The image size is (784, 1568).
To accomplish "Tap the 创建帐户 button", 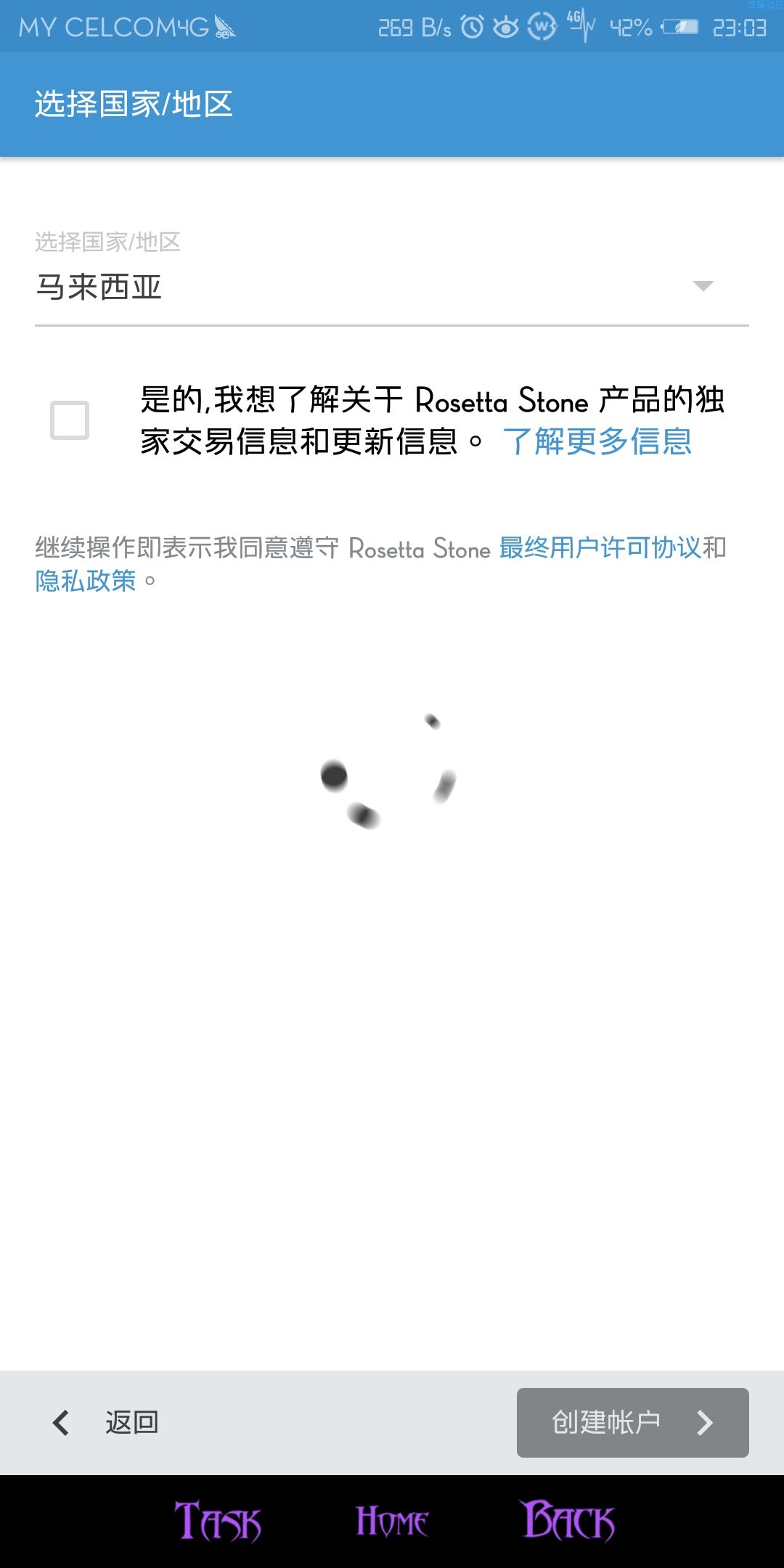I will pos(632,1423).
